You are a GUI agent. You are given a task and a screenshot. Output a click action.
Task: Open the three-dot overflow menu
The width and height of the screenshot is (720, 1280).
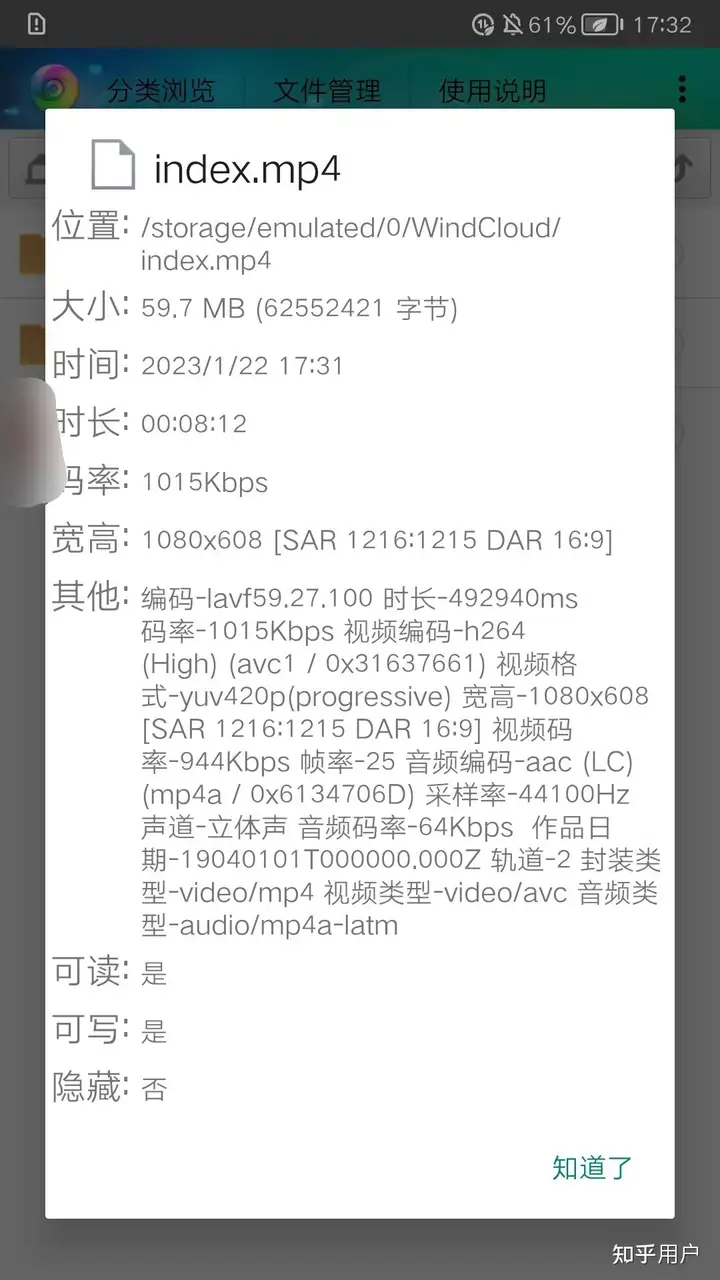(682, 89)
